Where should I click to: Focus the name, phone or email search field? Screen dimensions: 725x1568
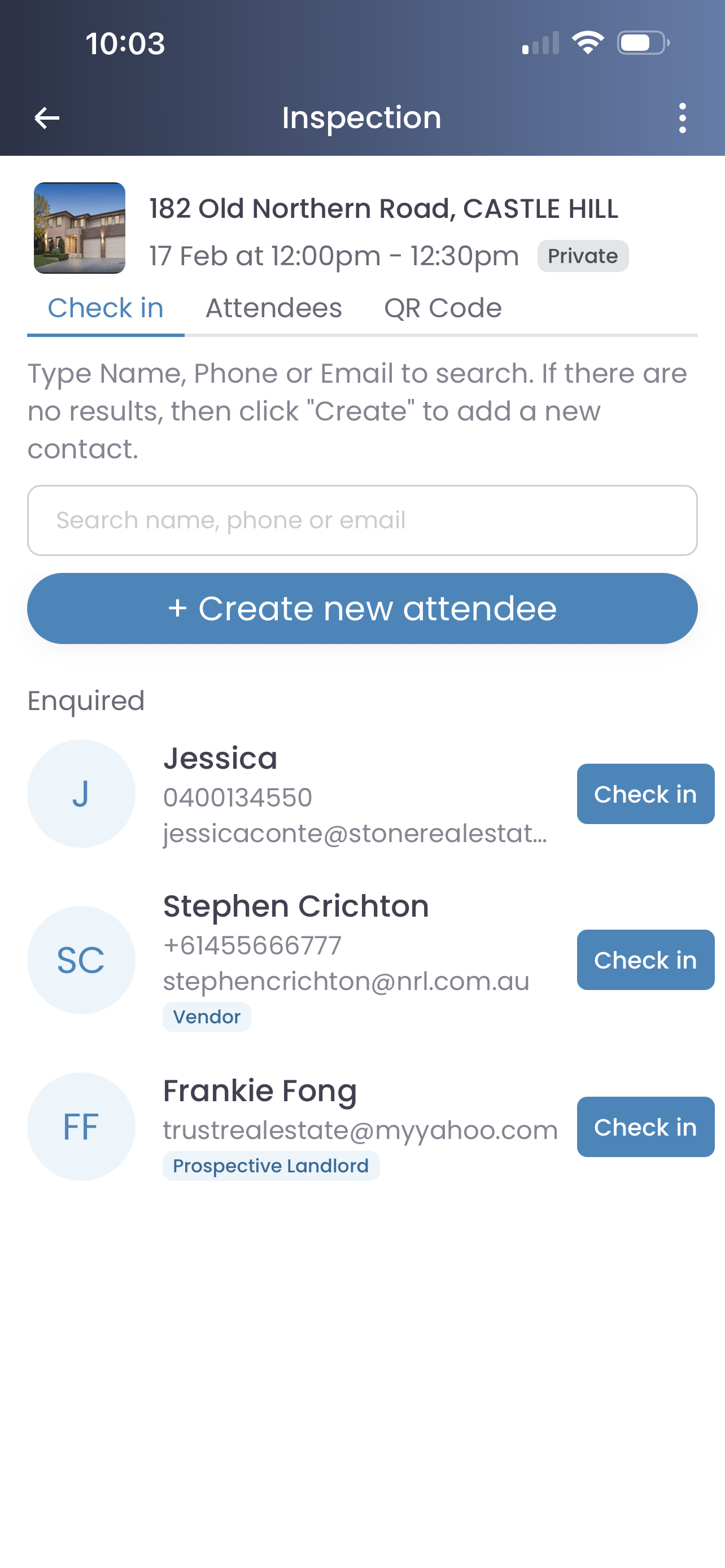(362, 520)
